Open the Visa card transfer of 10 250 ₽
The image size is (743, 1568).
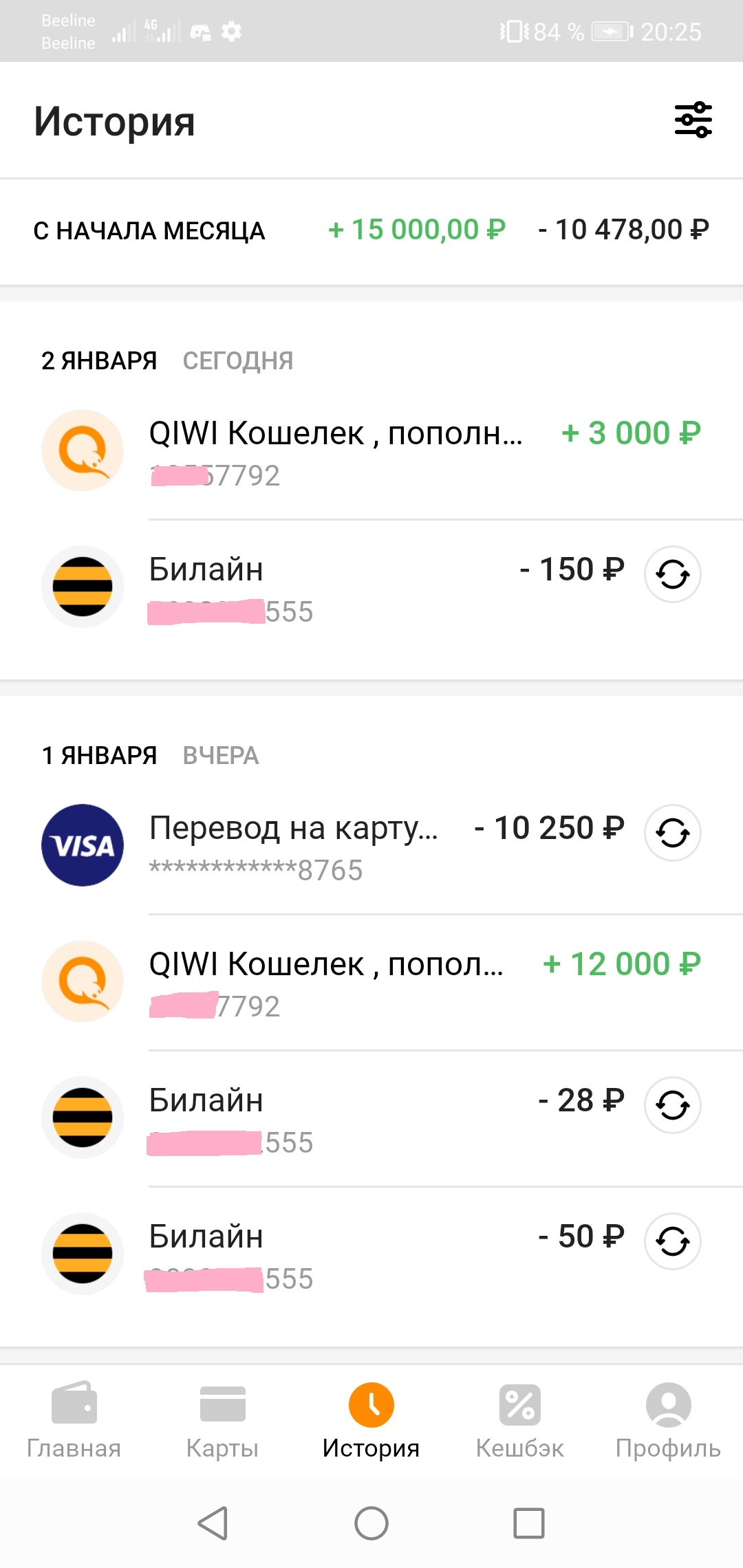coord(310,846)
